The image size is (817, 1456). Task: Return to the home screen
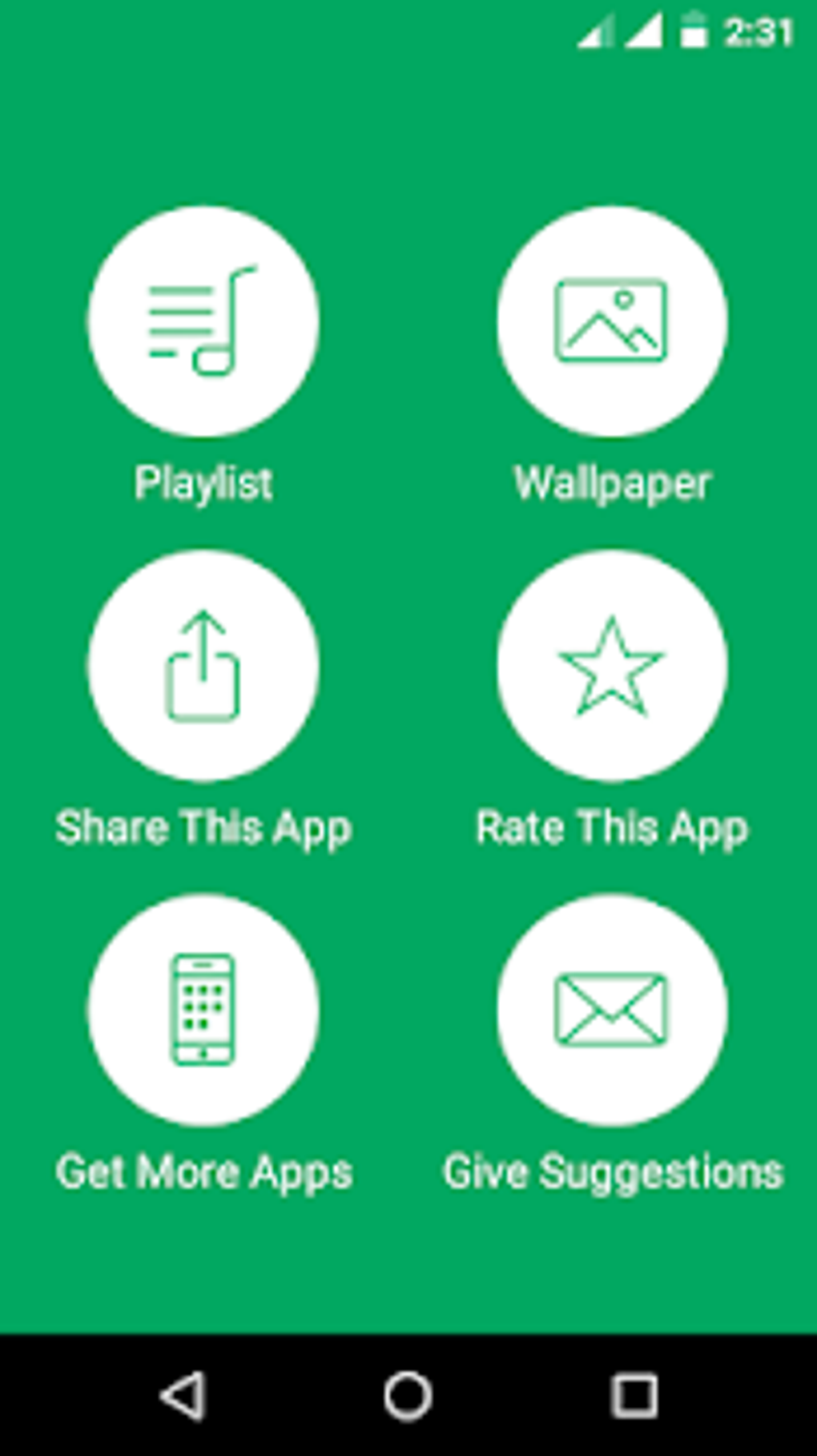pos(408,1396)
